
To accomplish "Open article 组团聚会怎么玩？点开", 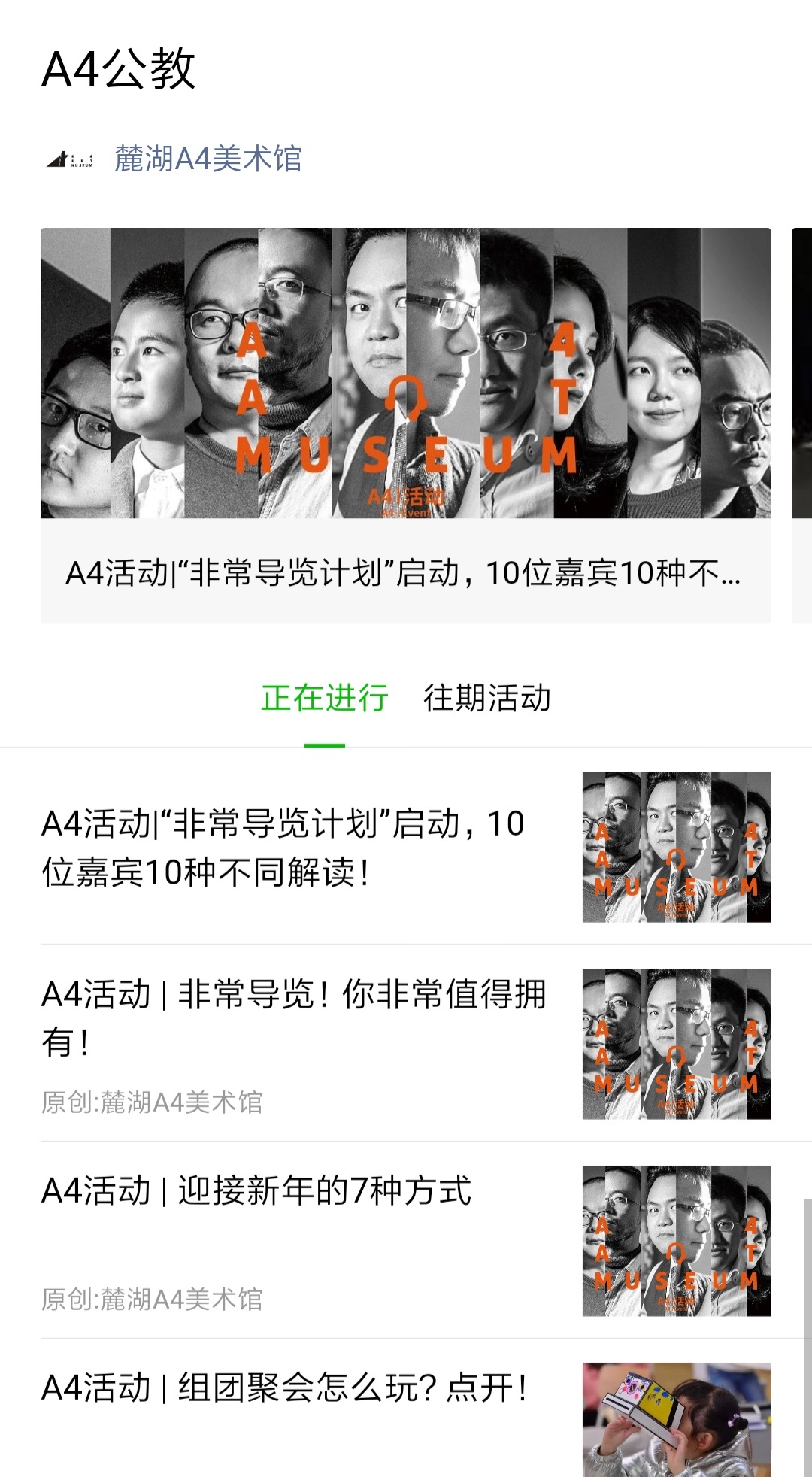I will (286, 1388).
